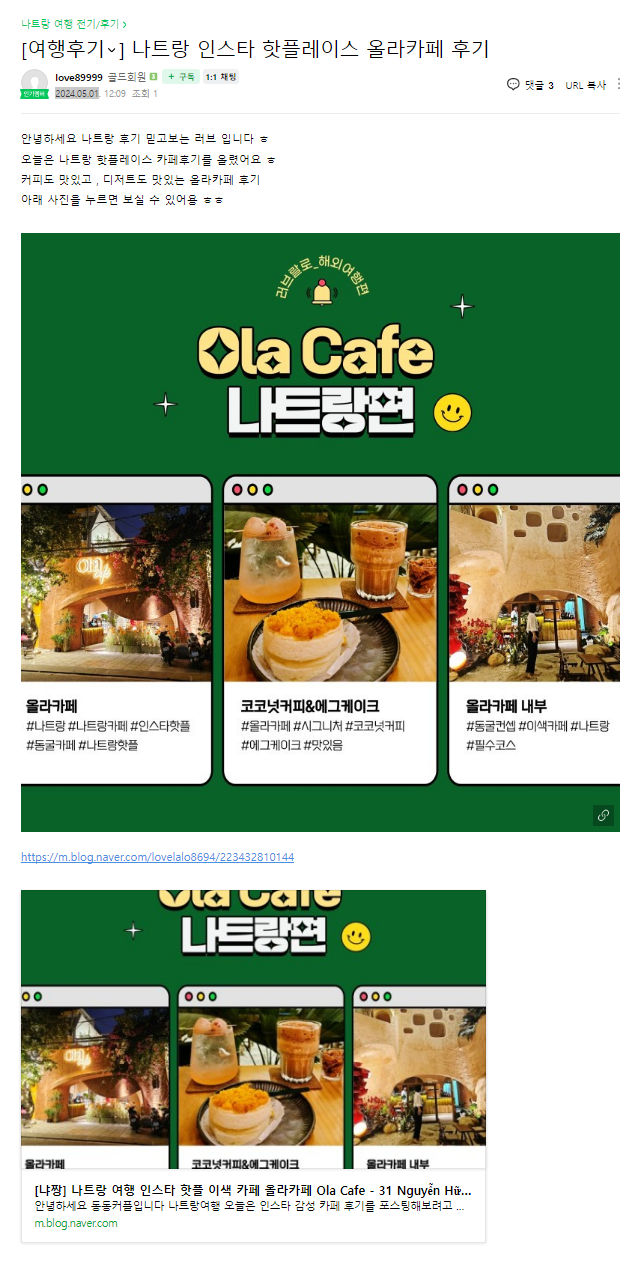Open love89999's profile
This screenshot has height=1283, width=641.
pyautogui.click(x=78, y=77)
